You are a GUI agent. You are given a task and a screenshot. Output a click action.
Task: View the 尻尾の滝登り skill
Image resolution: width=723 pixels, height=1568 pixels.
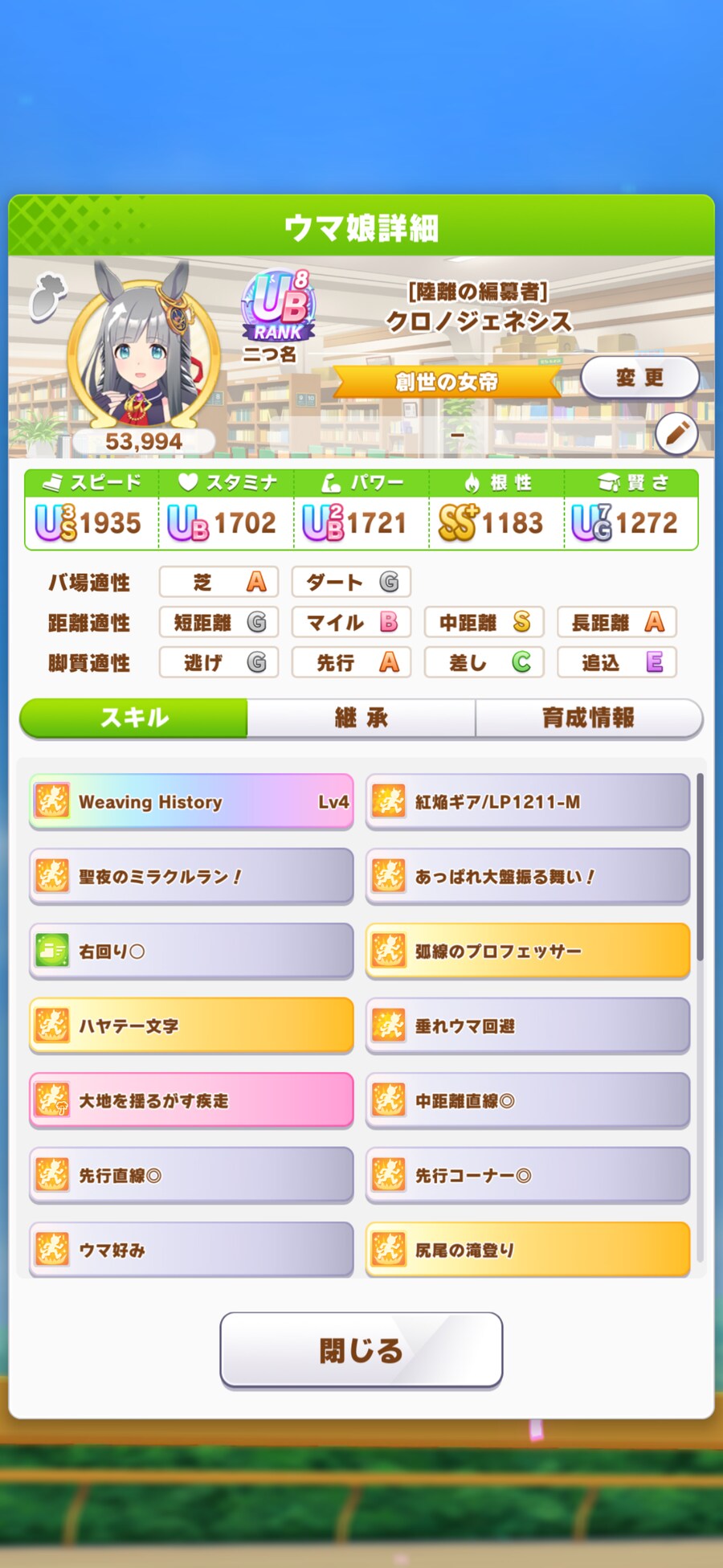(528, 1251)
